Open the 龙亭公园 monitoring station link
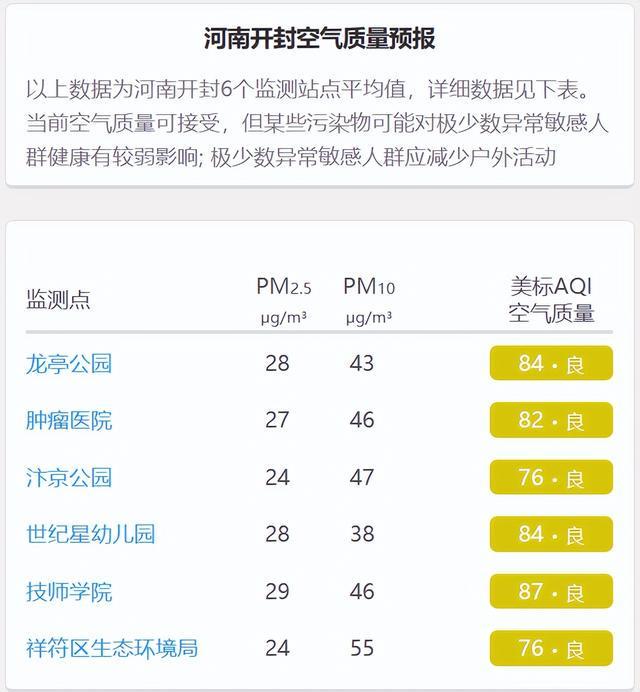 pos(69,363)
